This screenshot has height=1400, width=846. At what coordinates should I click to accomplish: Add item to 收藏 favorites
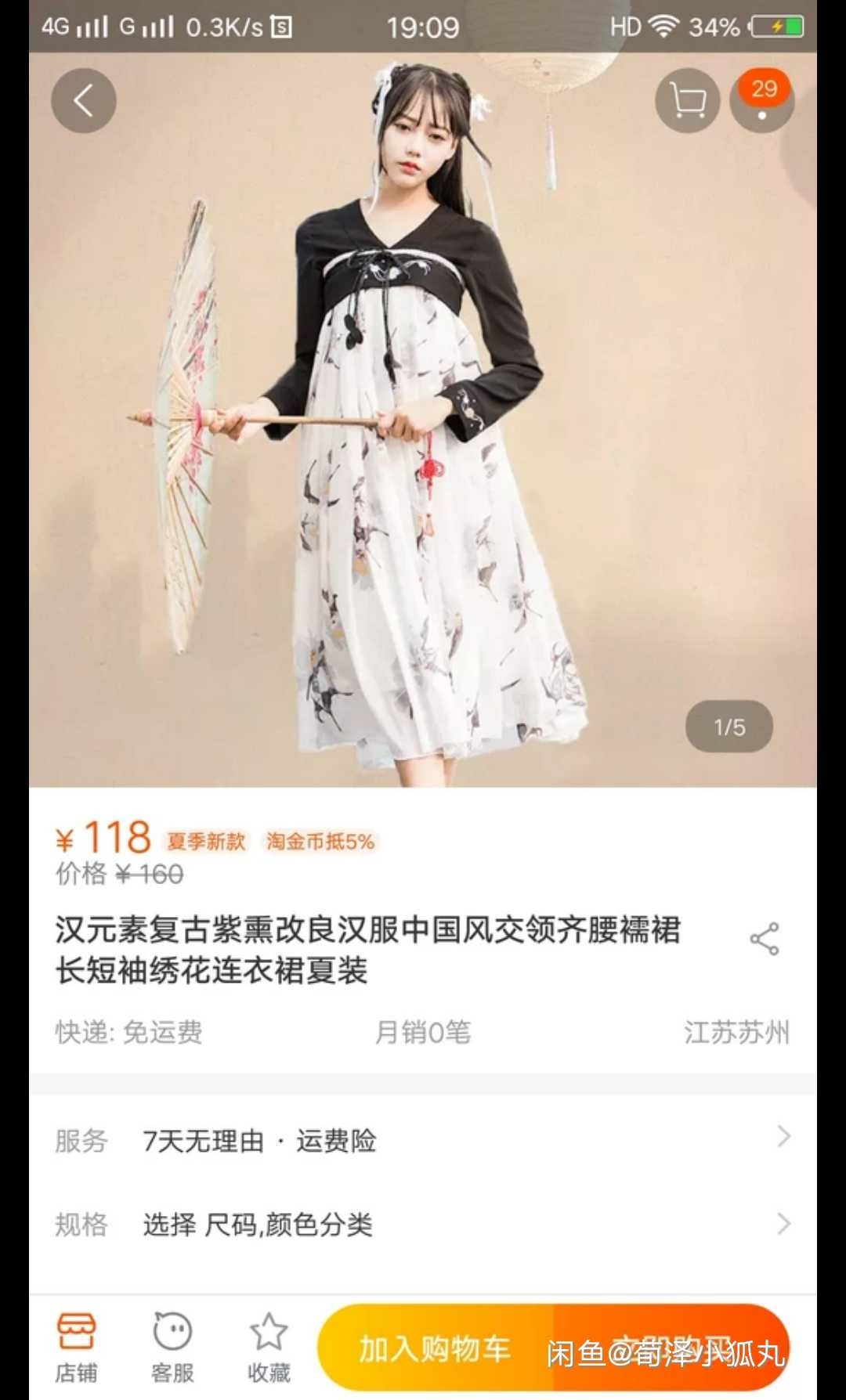click(x=269, y=1348)
